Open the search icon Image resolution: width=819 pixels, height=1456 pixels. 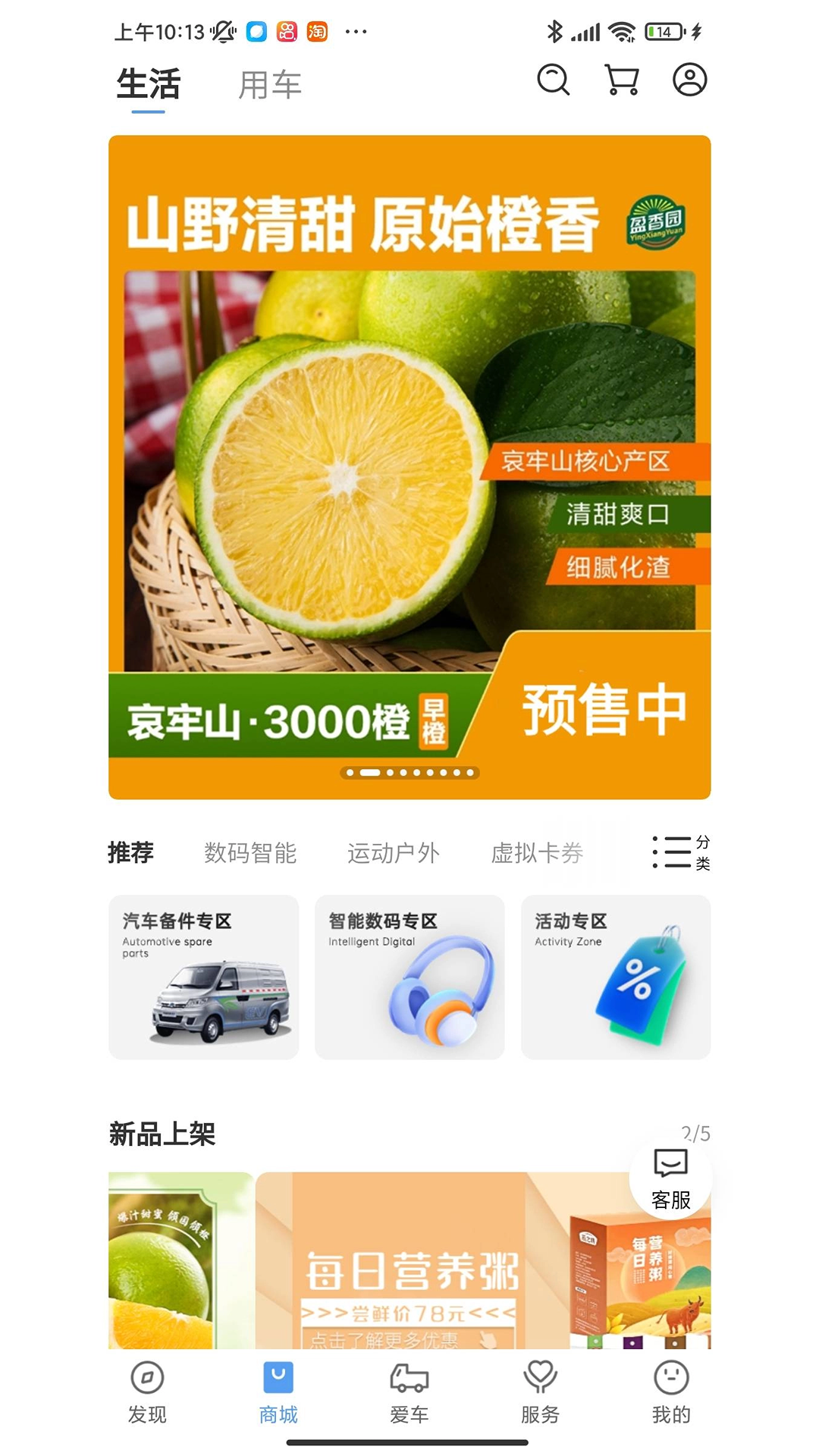(553, 80)
